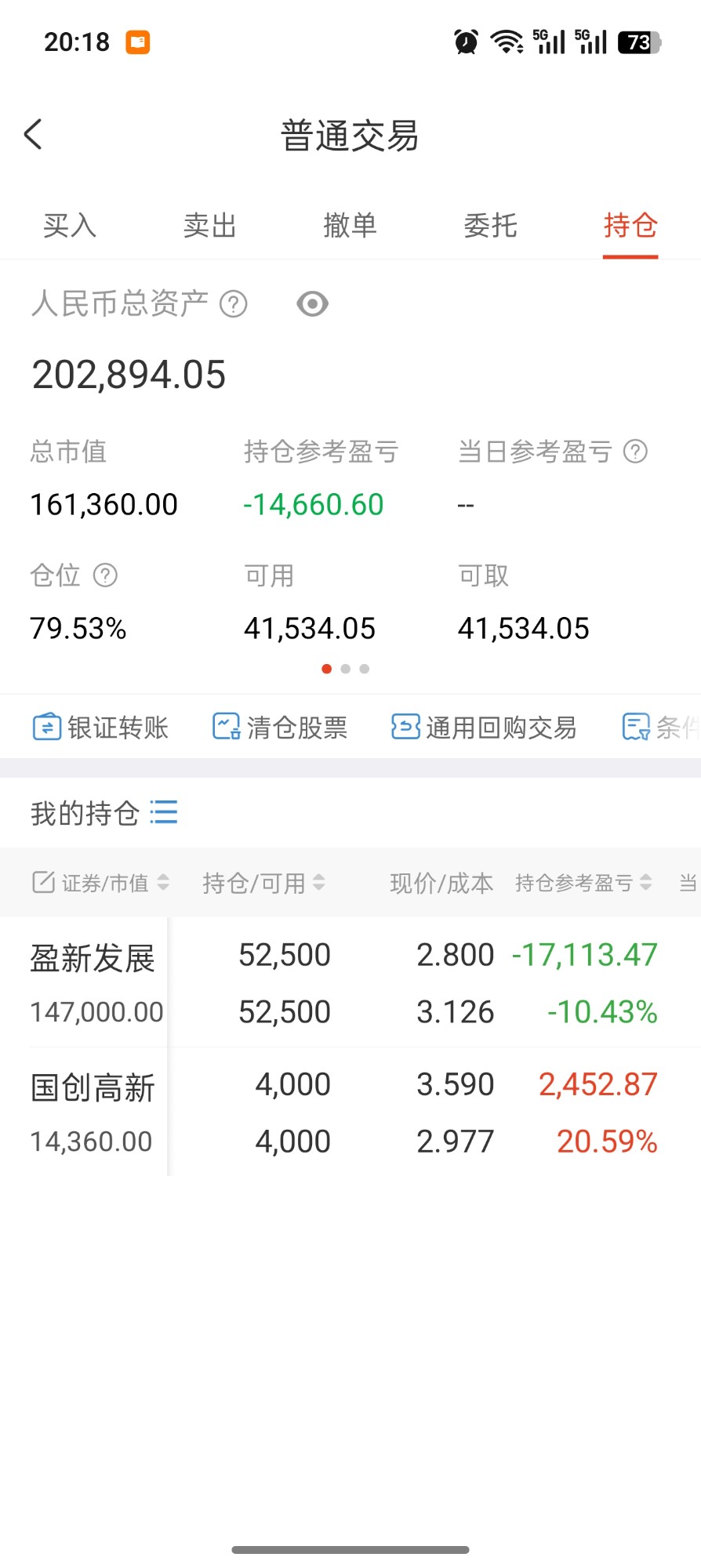Show help icon next to 仓位
The image size is (701, 1568).
coord(105,575)
